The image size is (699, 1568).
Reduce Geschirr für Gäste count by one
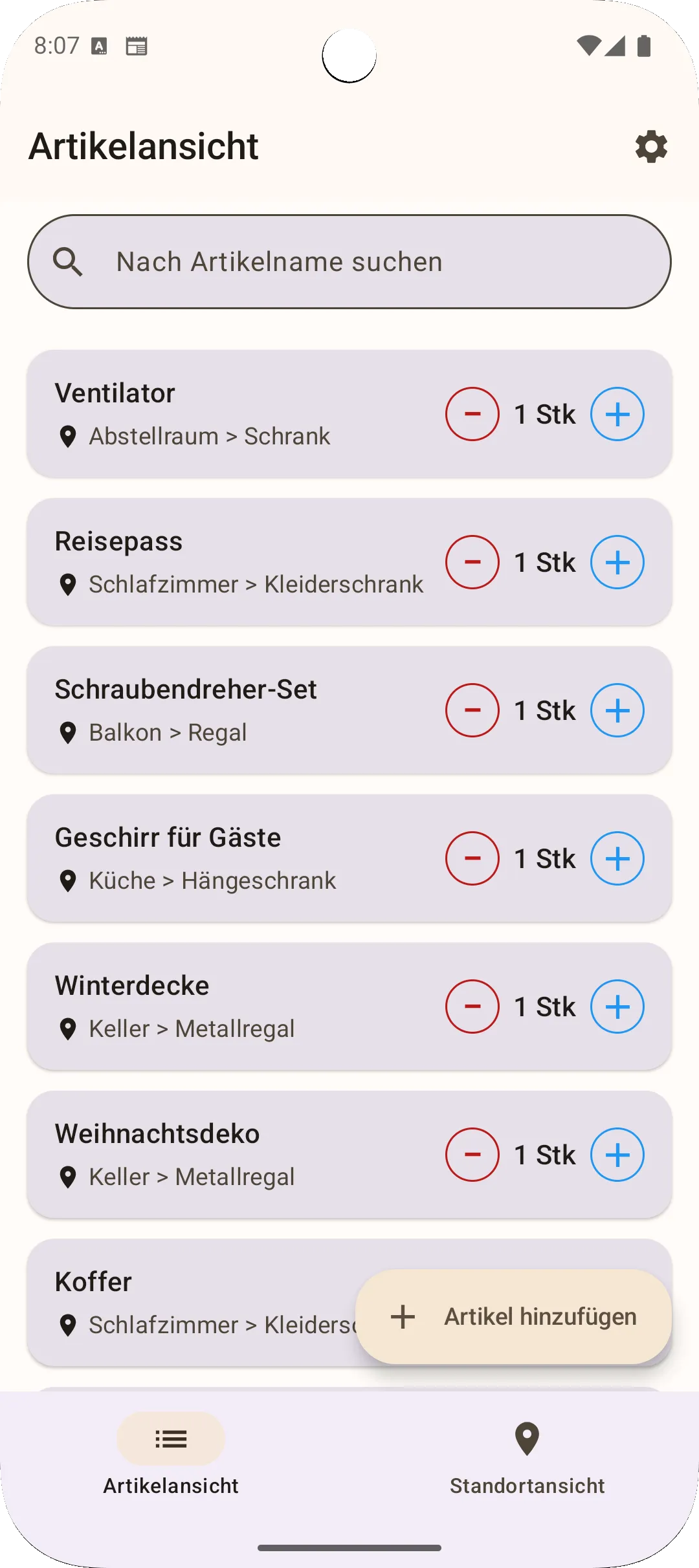(x=472, y=858)
